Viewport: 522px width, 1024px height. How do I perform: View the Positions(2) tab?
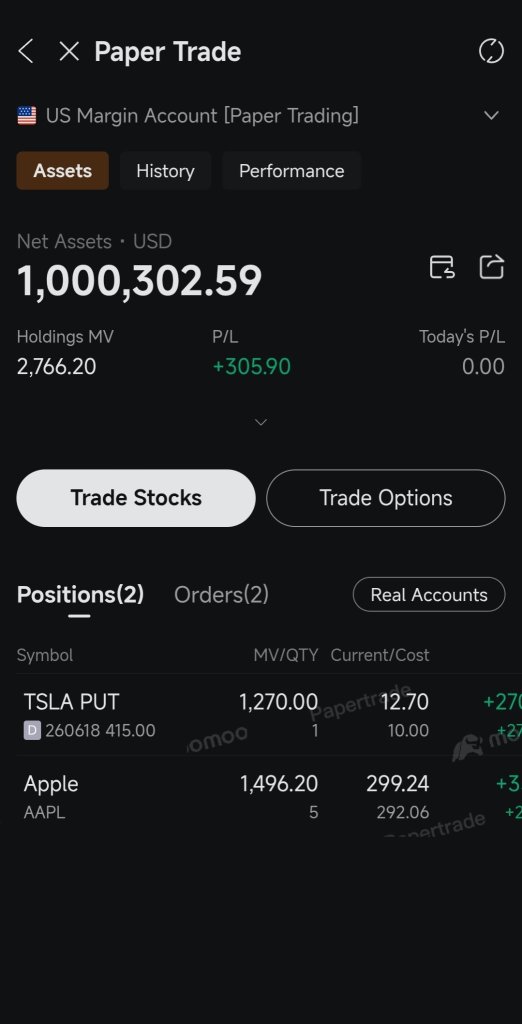pos(80,594)
